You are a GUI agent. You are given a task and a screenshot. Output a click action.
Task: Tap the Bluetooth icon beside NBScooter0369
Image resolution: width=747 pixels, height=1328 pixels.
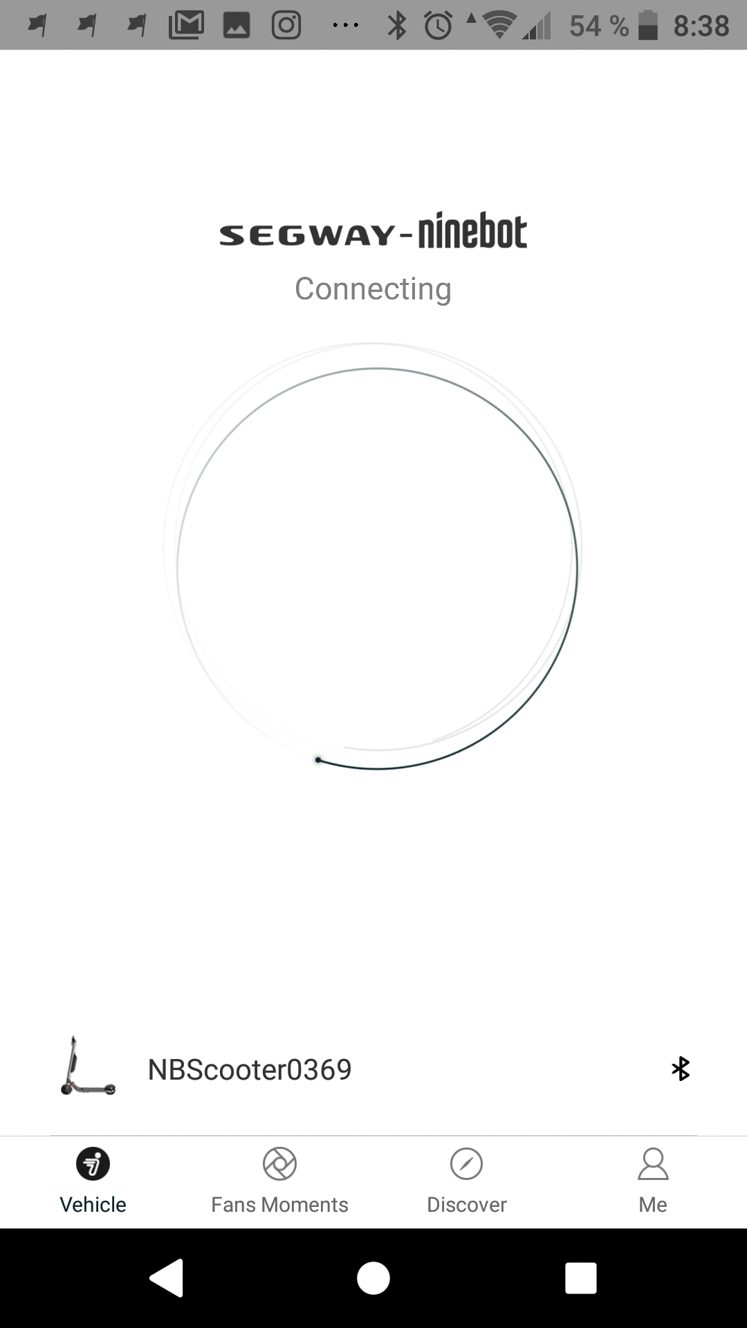tap(680, 1069)
